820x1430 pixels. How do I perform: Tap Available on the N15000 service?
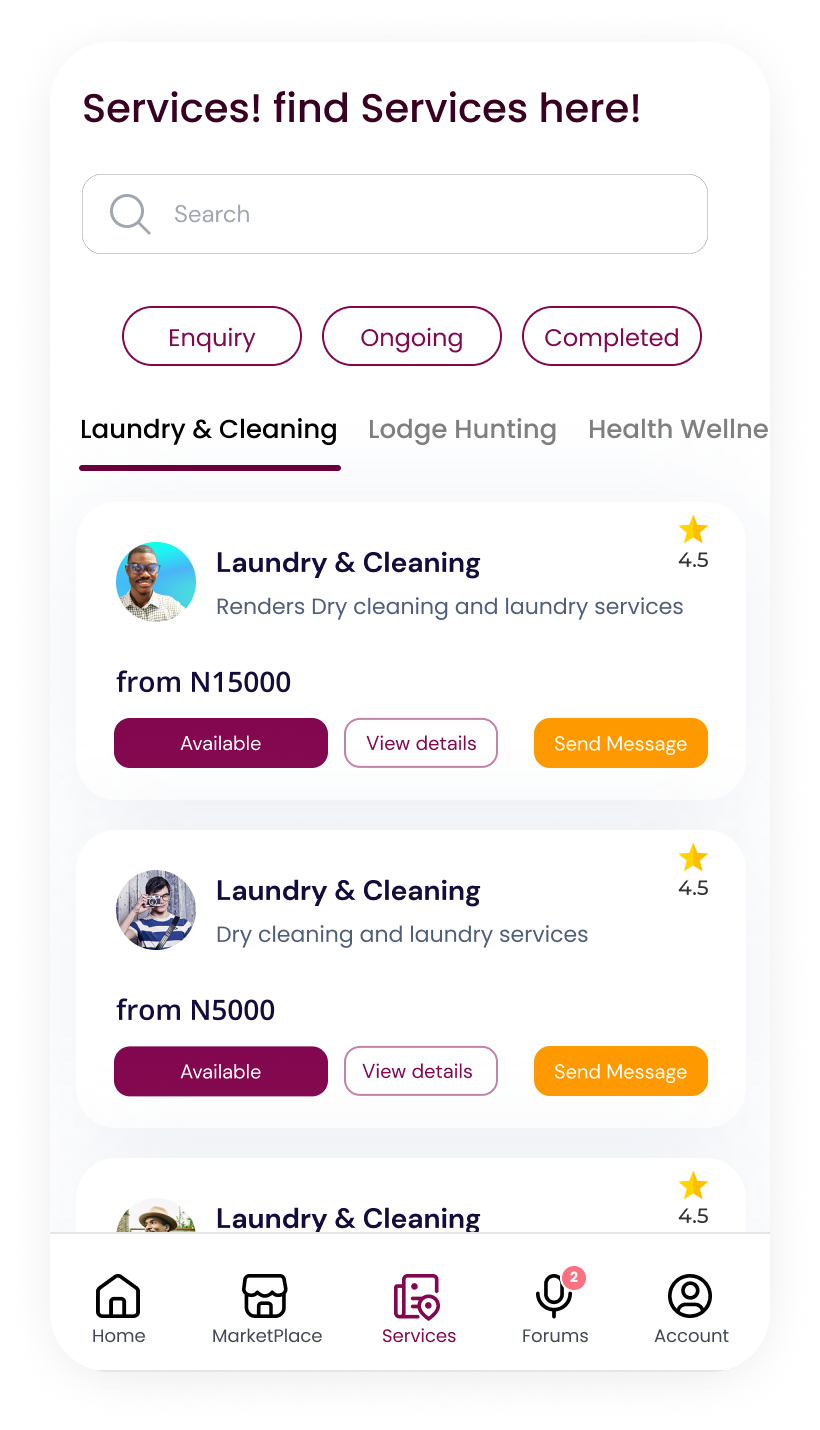tap(221, 743)
